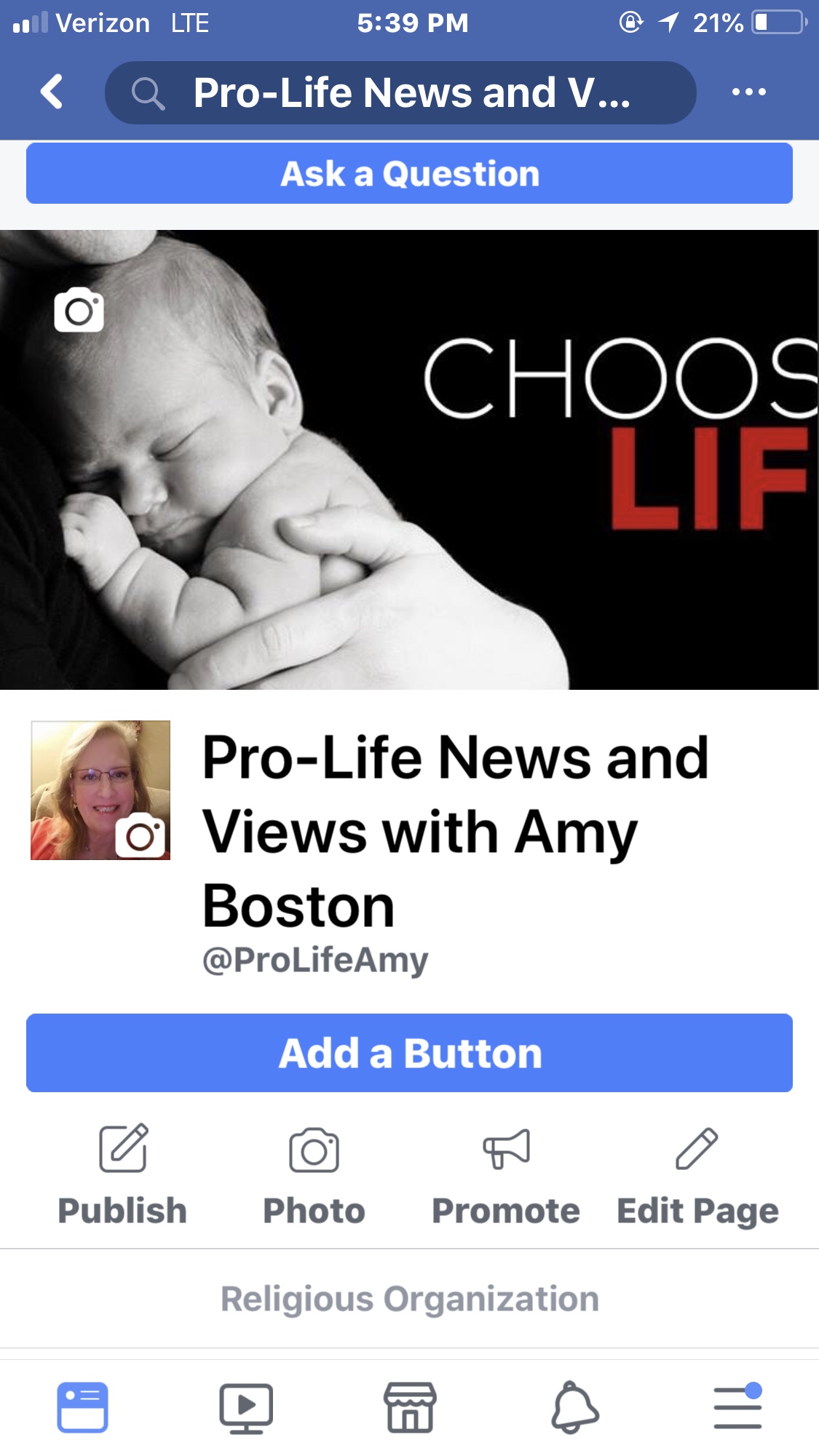The image size is (819, 1456).
Task: Open the three-dot more options menu
Action: pos(748,92)
